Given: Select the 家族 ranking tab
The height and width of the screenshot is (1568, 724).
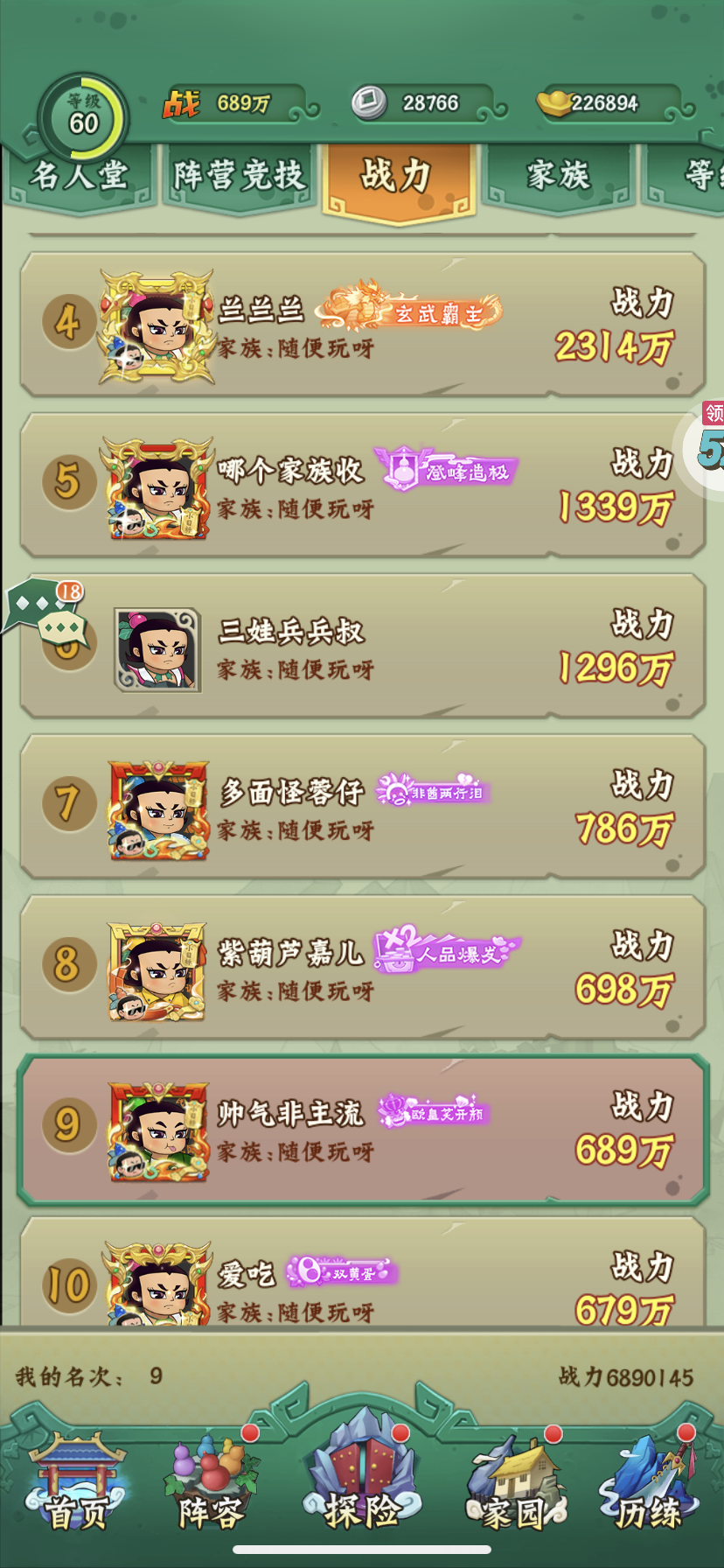Looking at the screenshot, I should click(558, 176).
